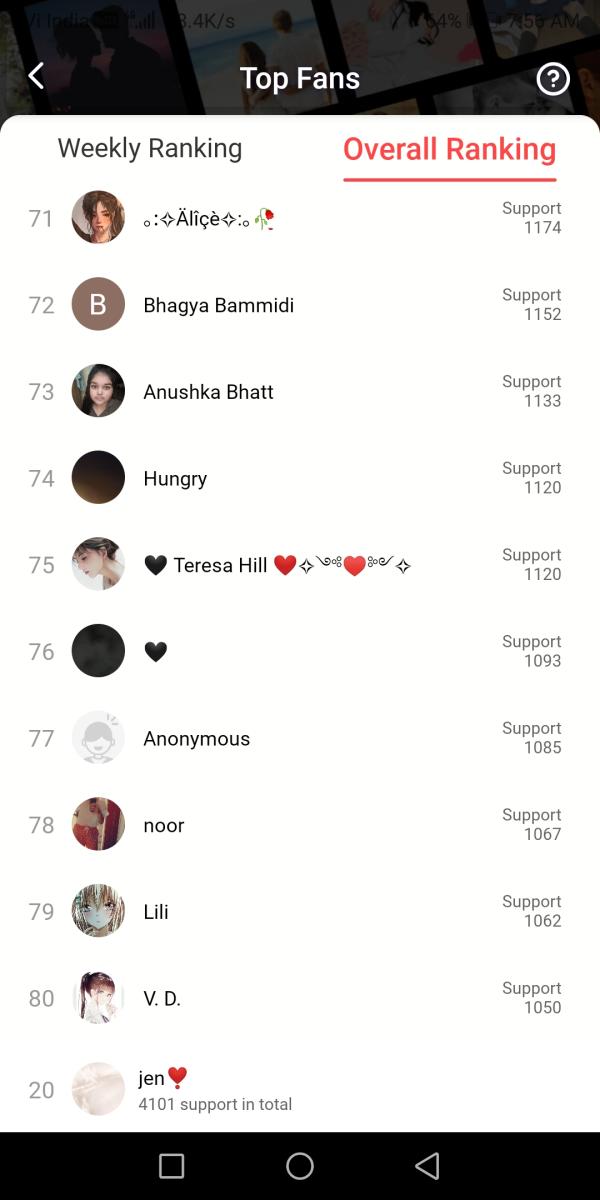View the rank 71 fan Älîçè

click(x=208, y=219)
